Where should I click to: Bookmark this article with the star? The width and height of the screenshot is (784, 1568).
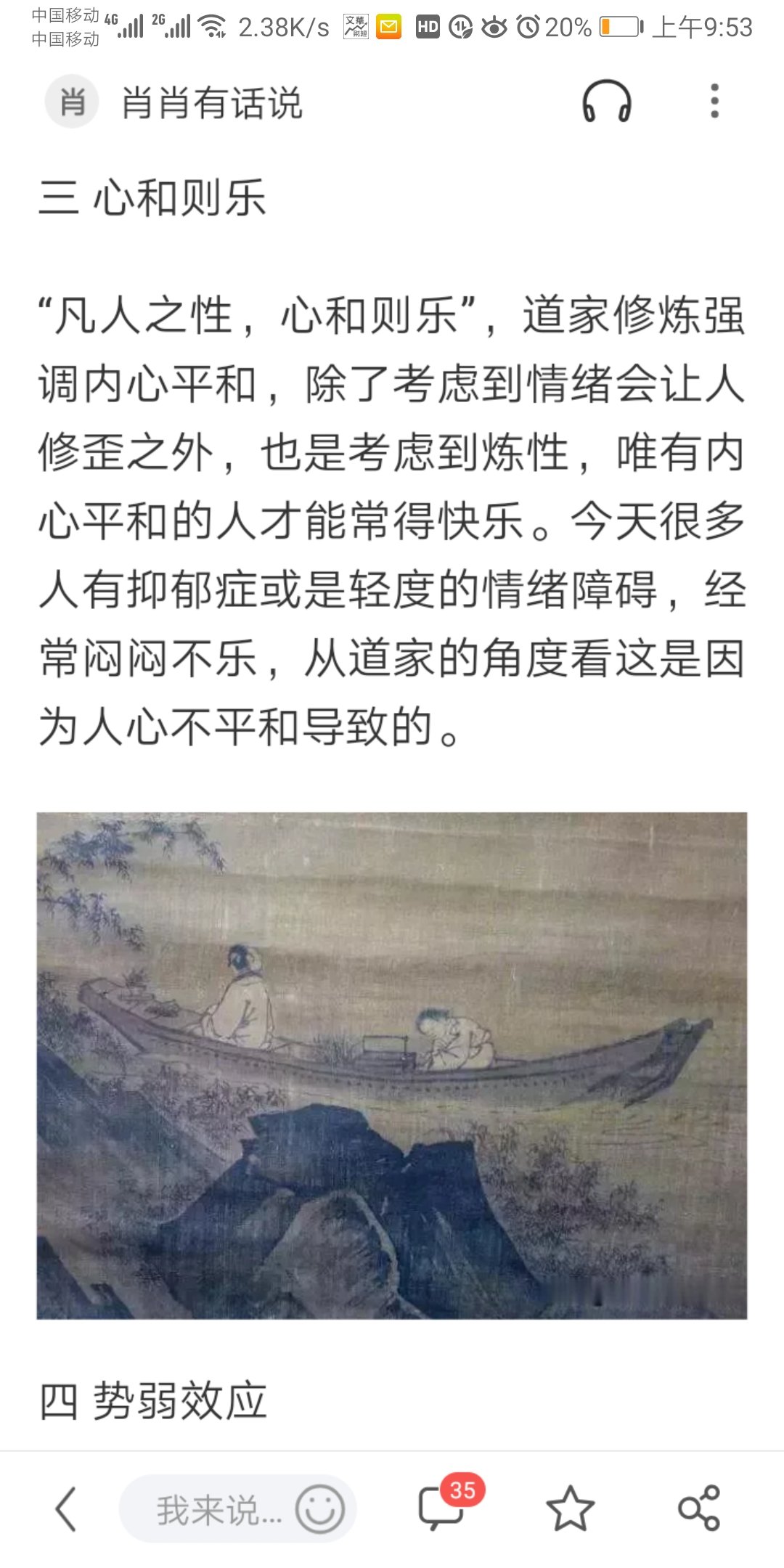tap(570, 1508)
